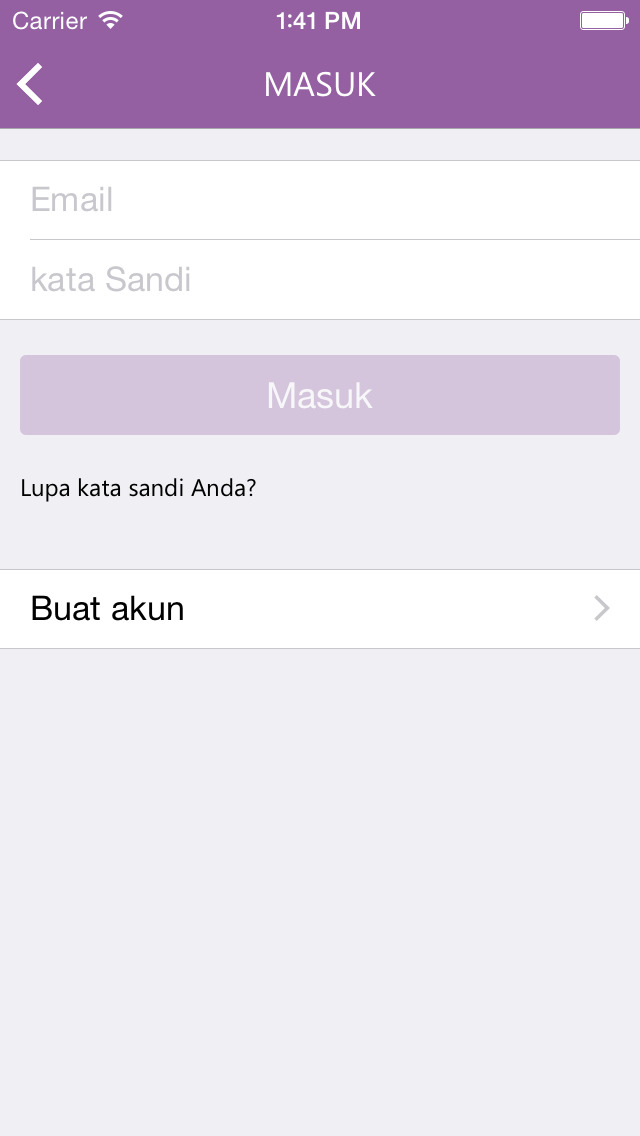
Task: Tap the Masuk login button
Action: 320,395
